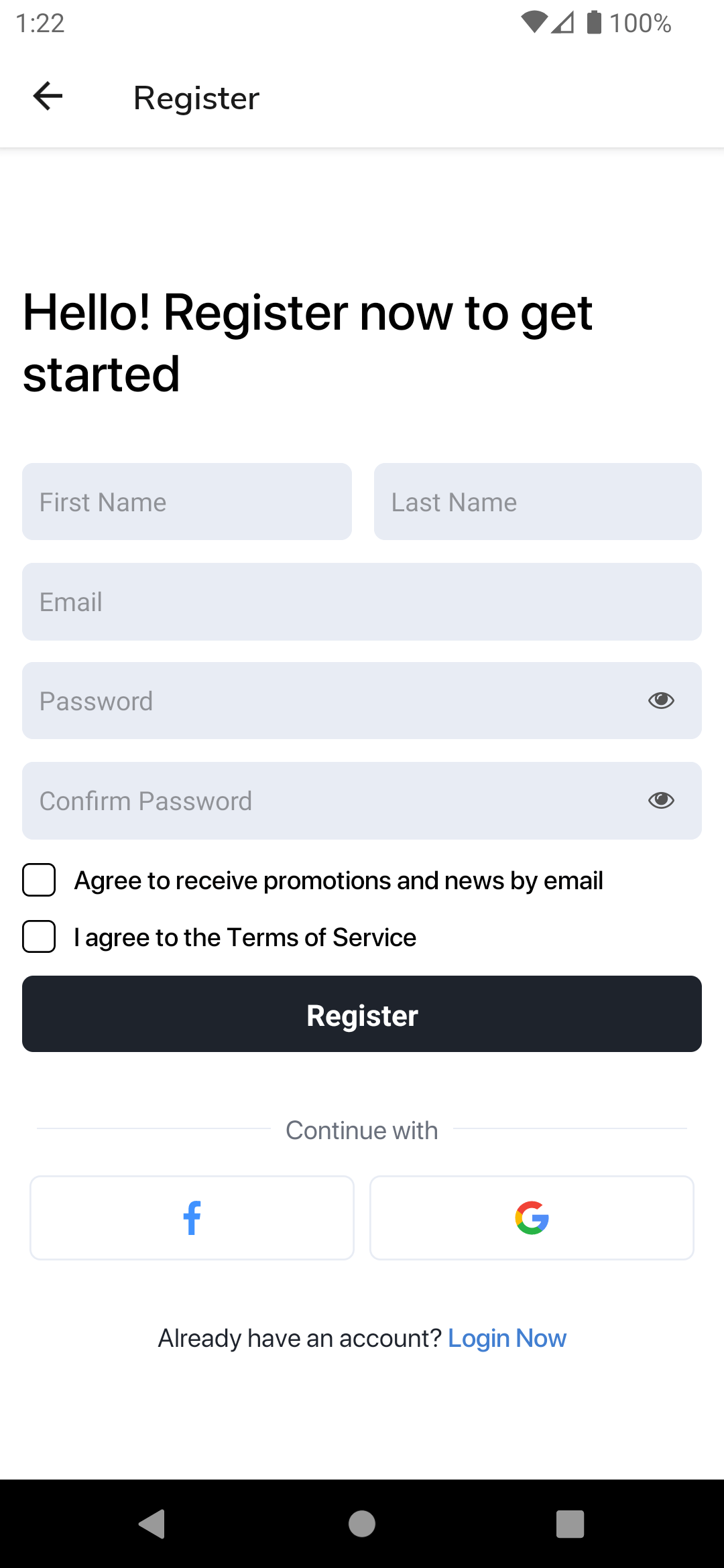This screenshot has width=724, height=1568.
Task: Click the cellular signal icon
Action: 563,23
